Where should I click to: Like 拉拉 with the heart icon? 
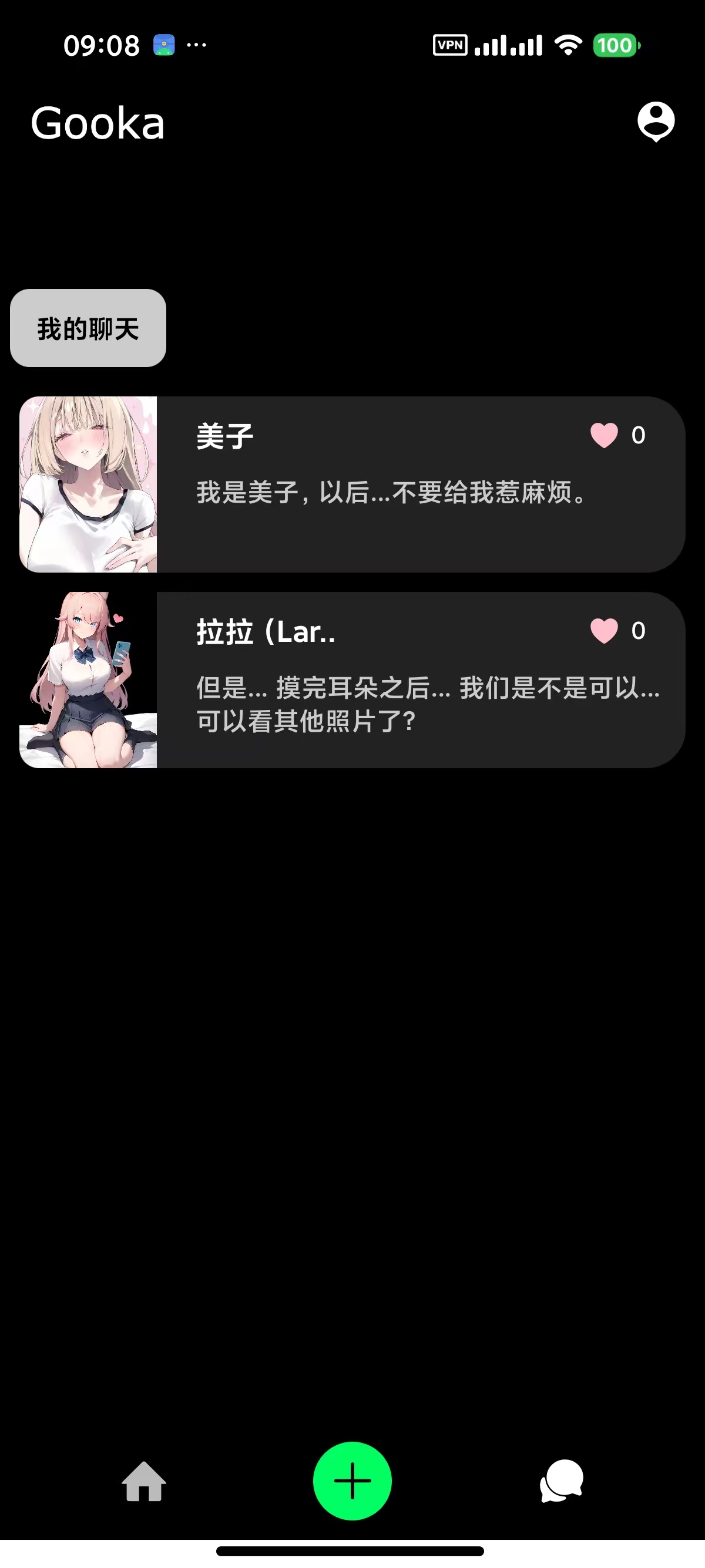[x=604, y=631]
